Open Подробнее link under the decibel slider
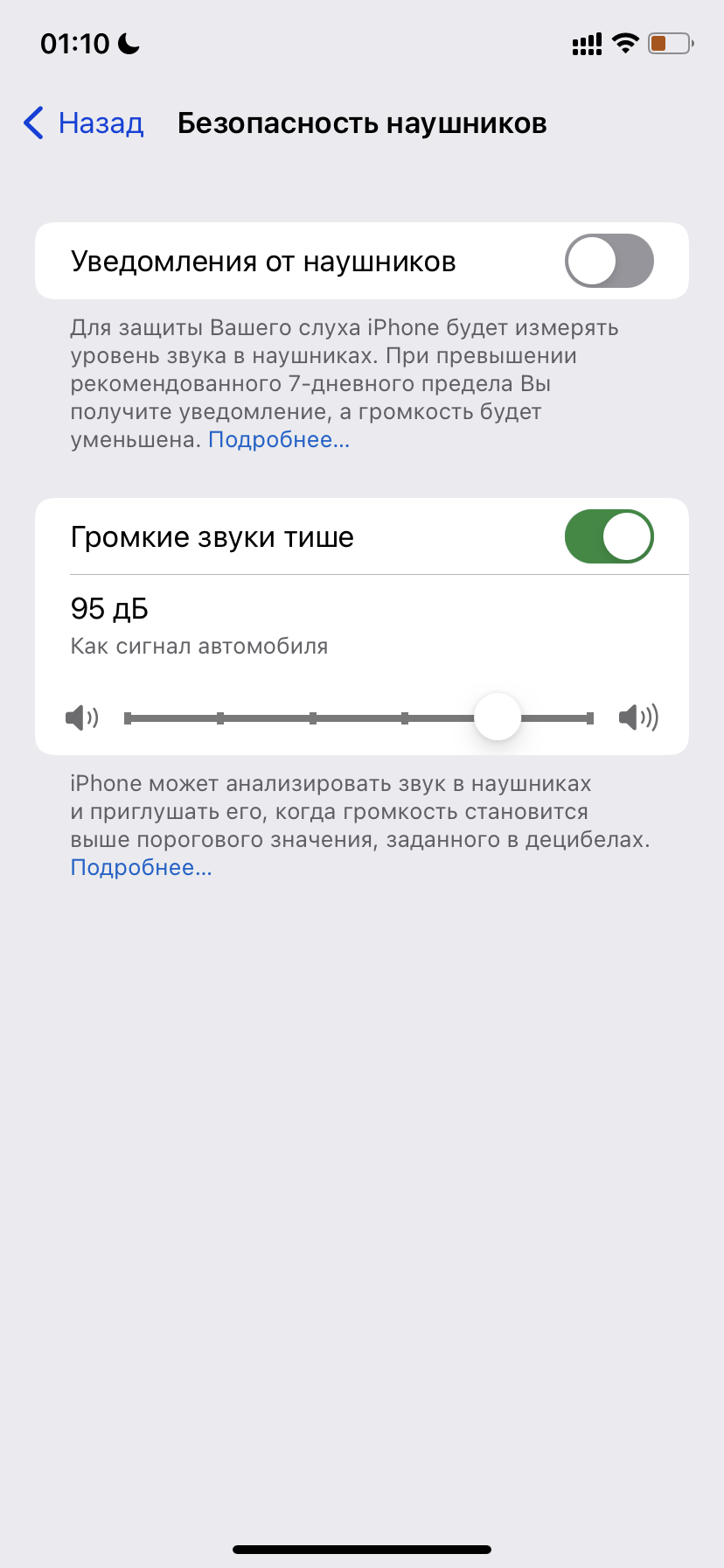724x1568 pixels. (x=141, y=867)
